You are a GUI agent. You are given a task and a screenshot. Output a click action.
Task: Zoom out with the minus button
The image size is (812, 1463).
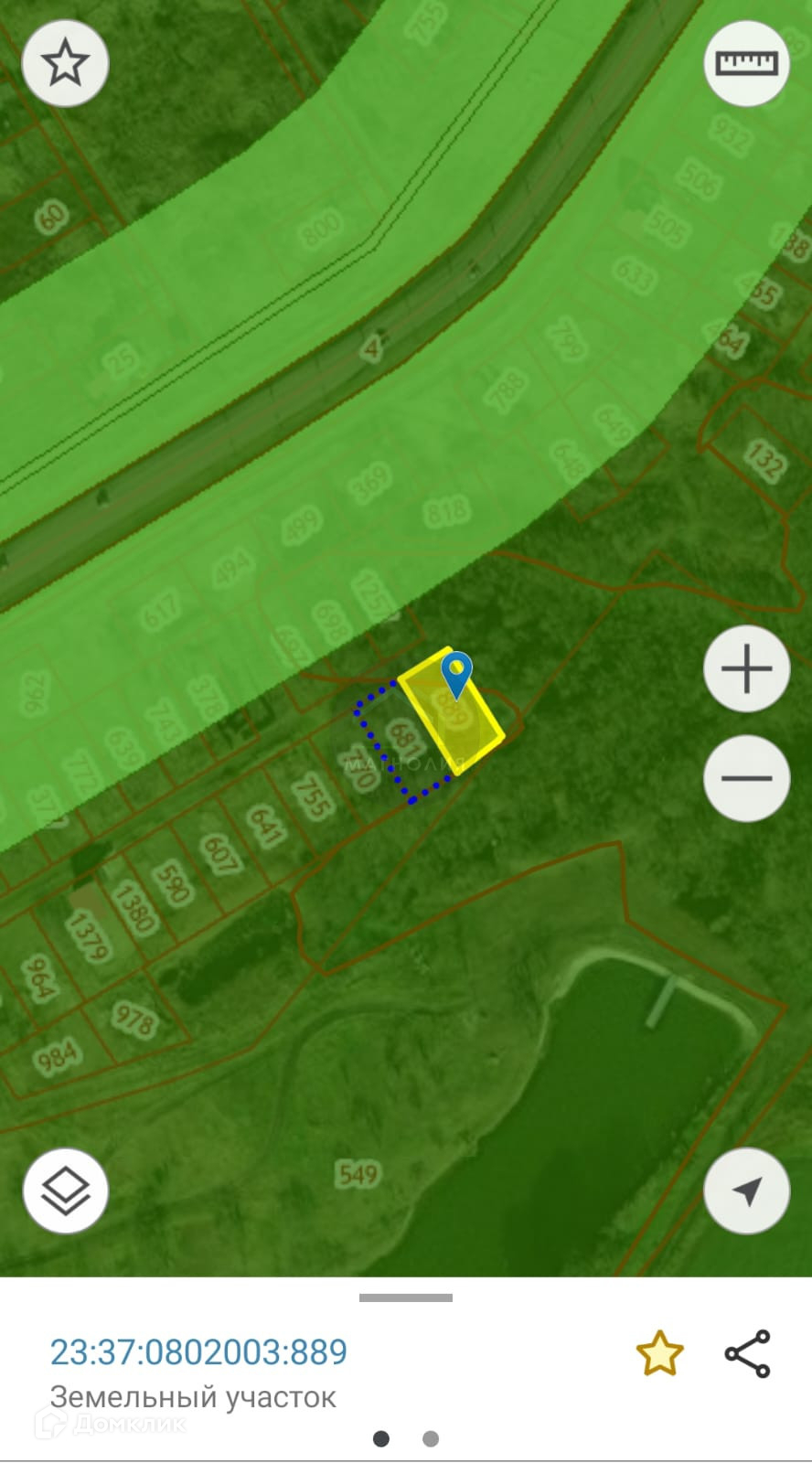(x=746, y=778)
